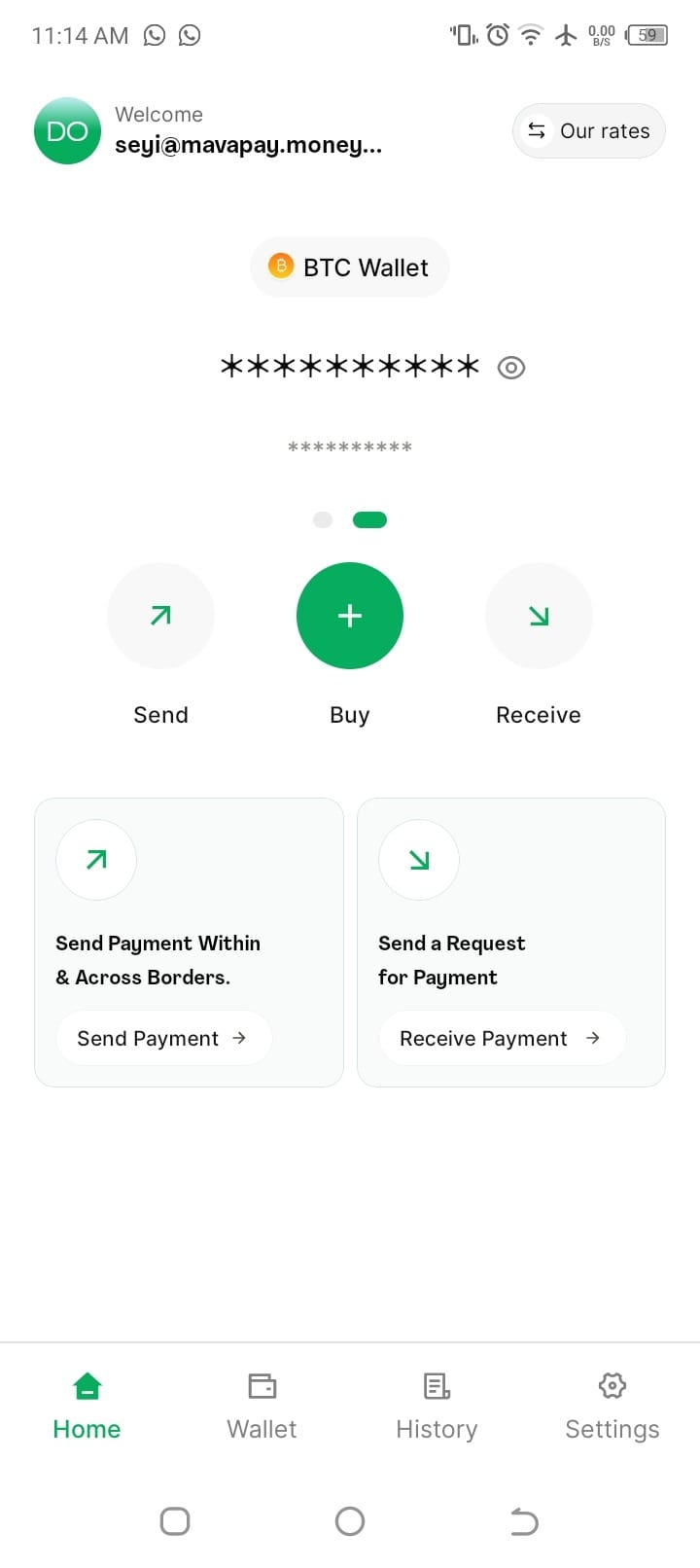This screenshot has width=700, height=1568.
Task: Tap the round Send button
Action: (x=160, y=616)
